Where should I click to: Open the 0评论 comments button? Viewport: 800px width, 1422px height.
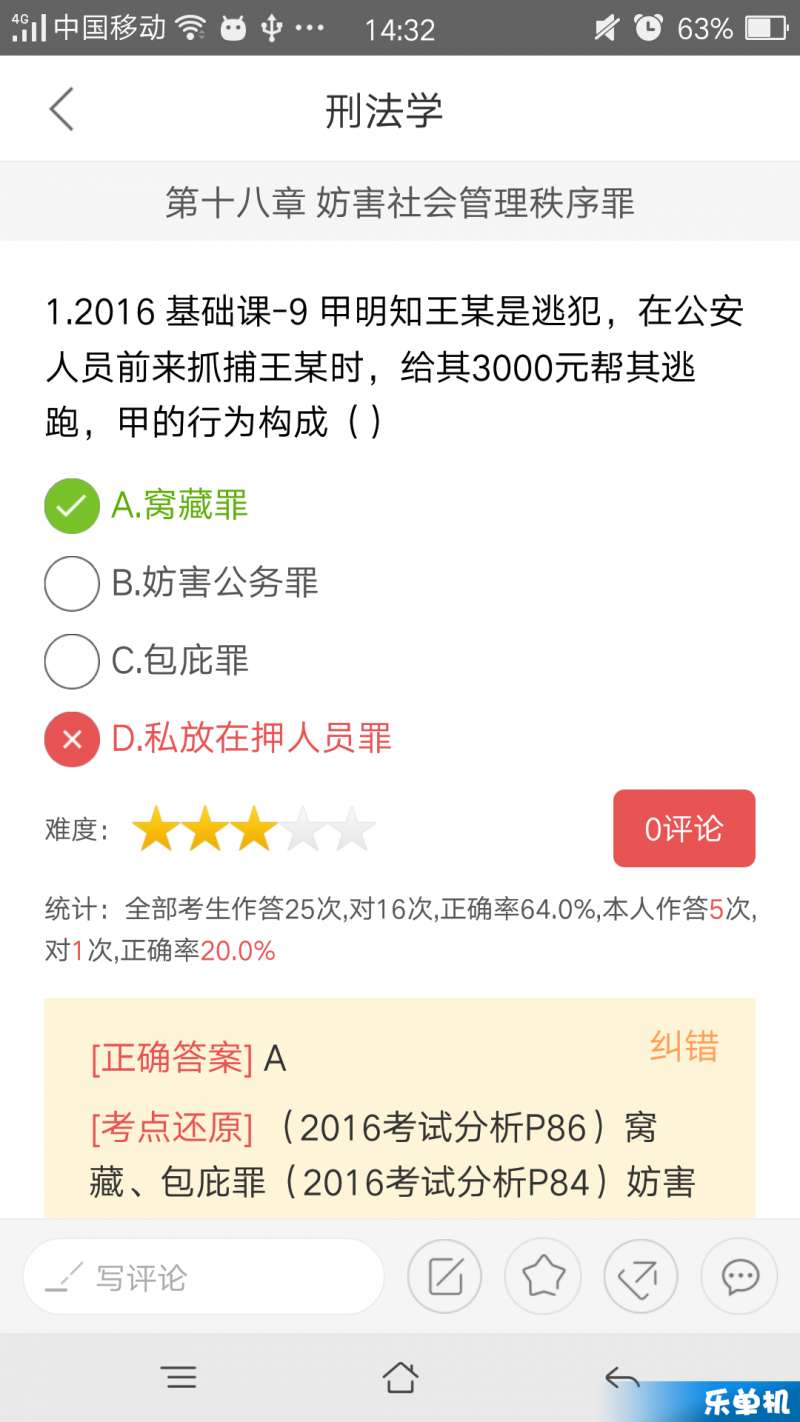coord(684,828)
